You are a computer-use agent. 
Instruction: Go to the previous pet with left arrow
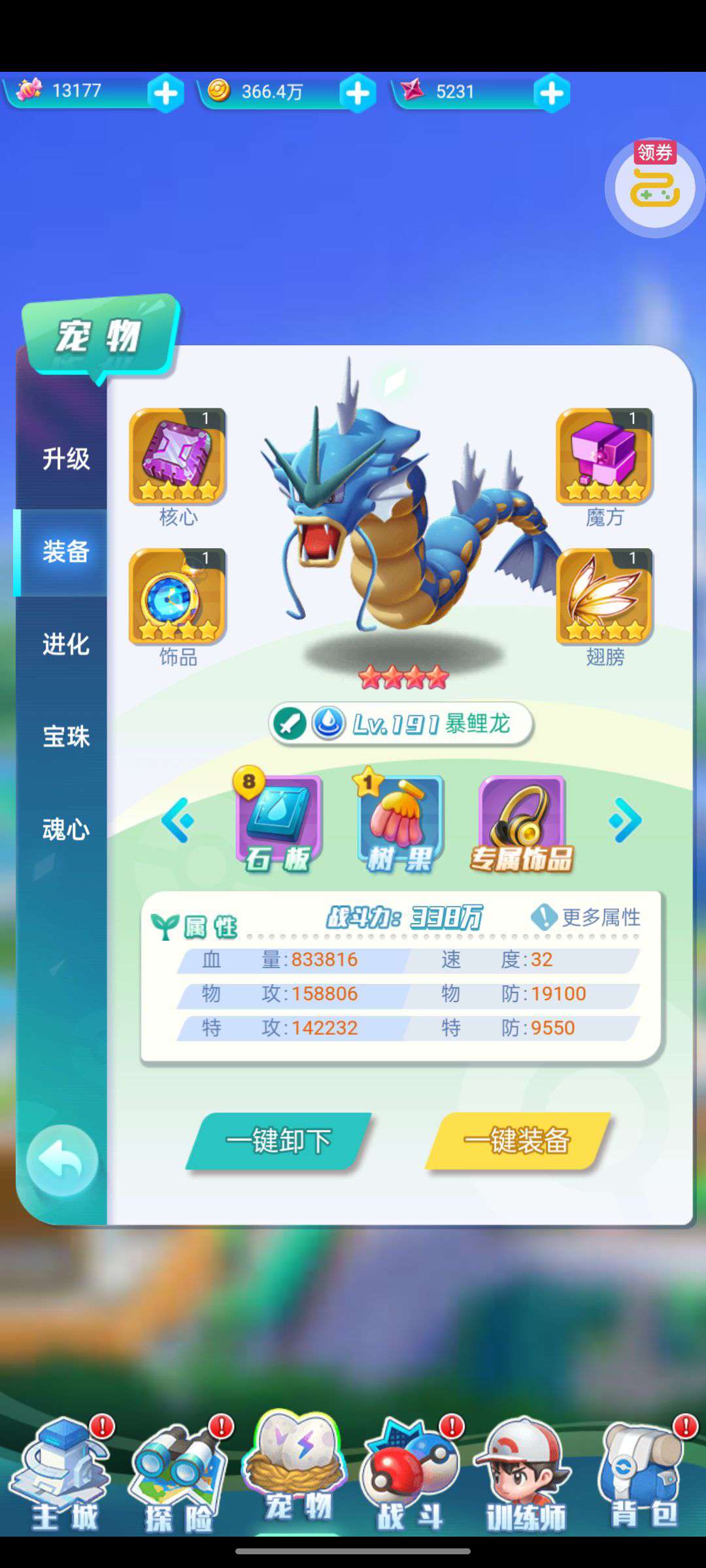pos(178,820)
